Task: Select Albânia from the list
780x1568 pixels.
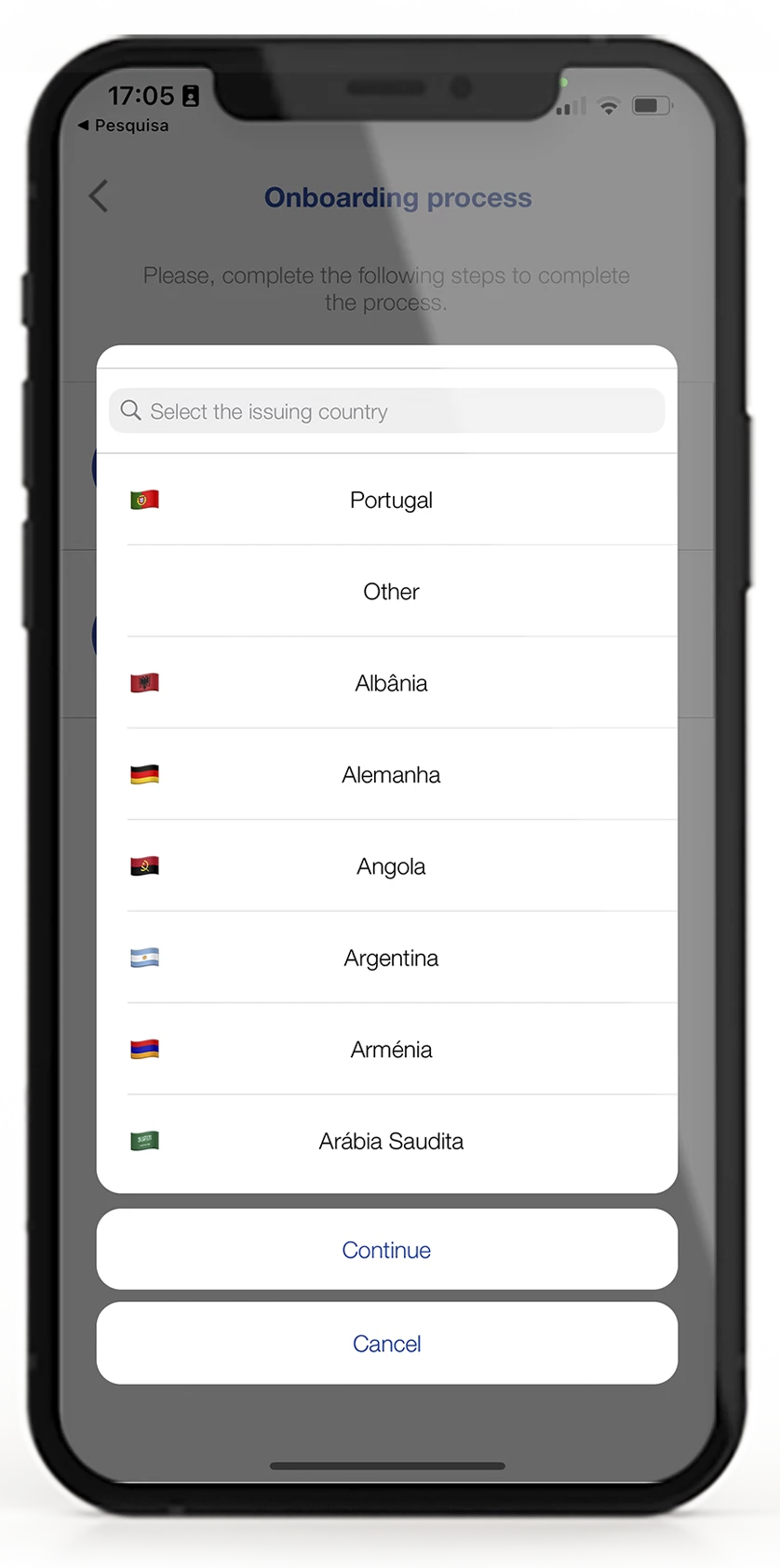Action: 390,683
